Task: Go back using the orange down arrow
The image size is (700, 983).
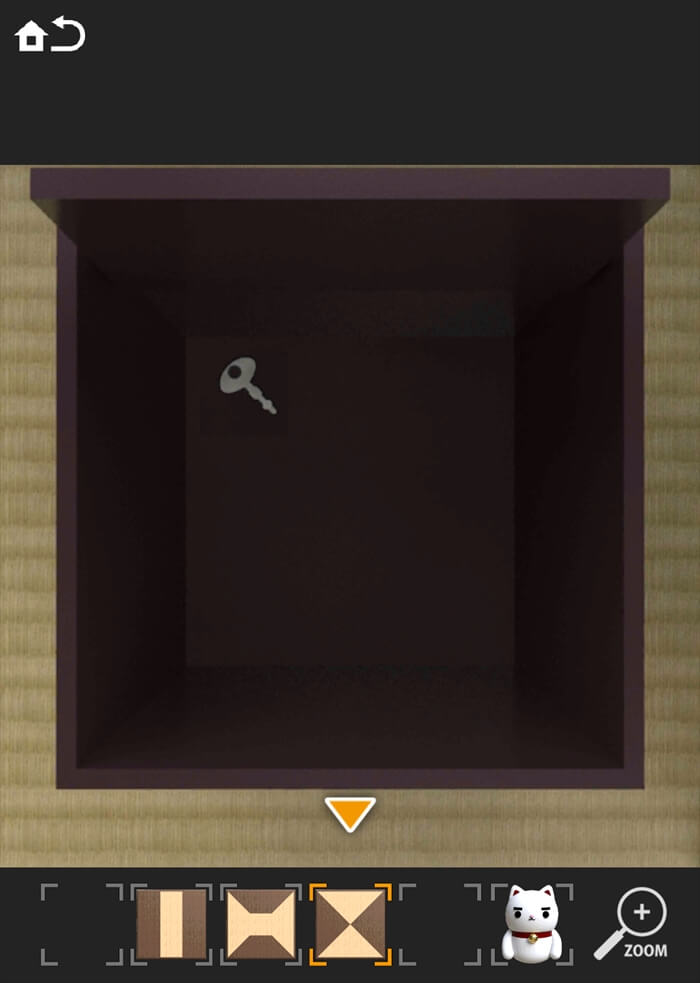Action: 350,813
